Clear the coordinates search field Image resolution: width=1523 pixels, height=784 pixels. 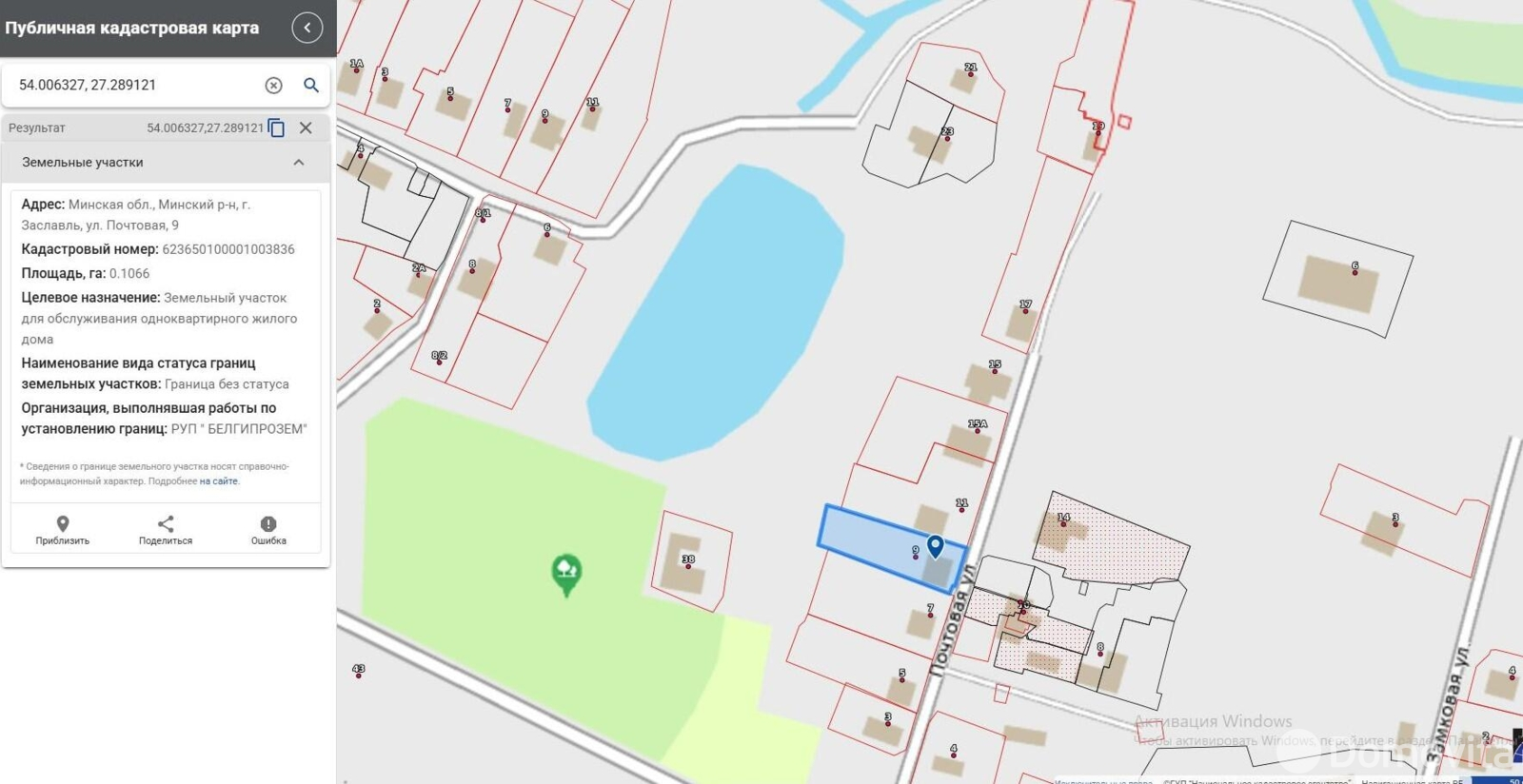point(273,86)
